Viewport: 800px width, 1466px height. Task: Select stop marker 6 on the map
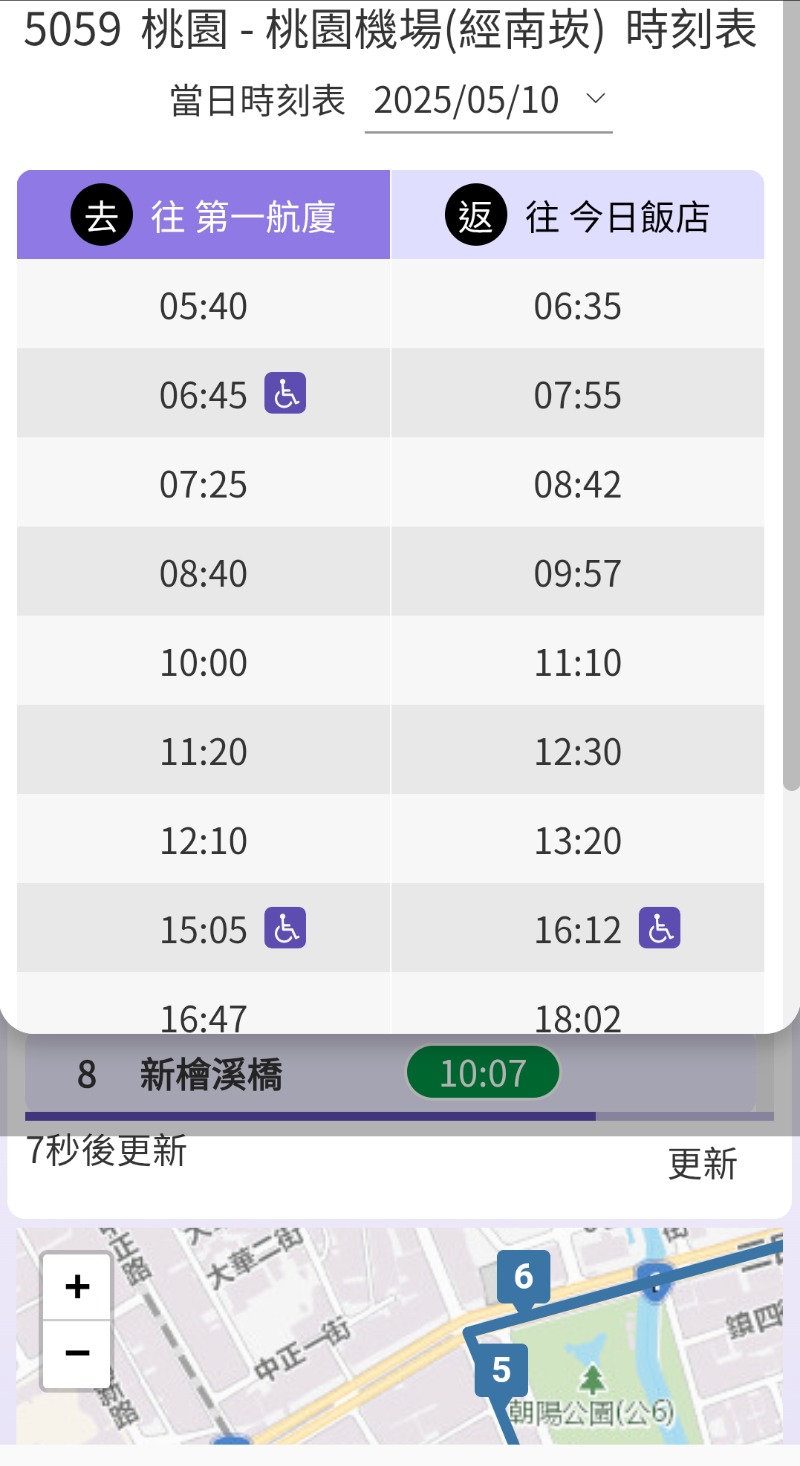point(523,1278)
